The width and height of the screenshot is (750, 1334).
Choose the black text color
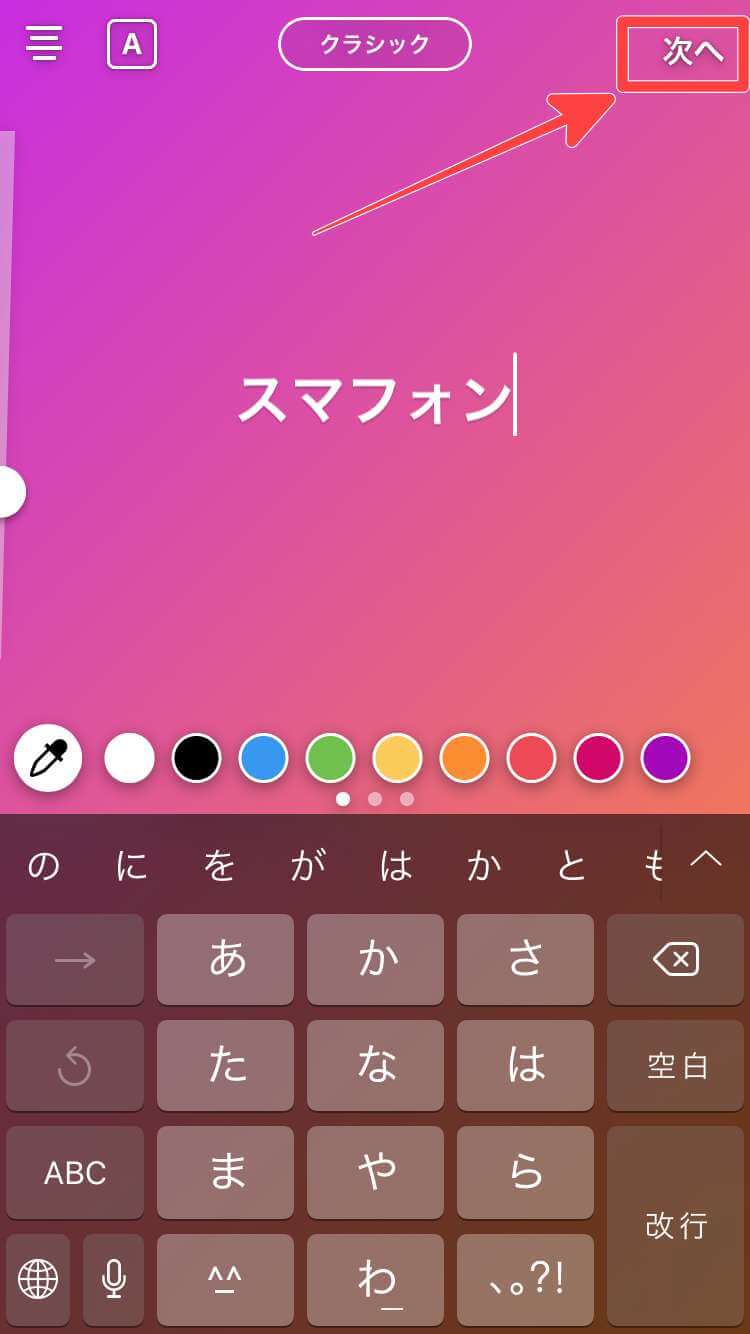(x=196, y=758)
